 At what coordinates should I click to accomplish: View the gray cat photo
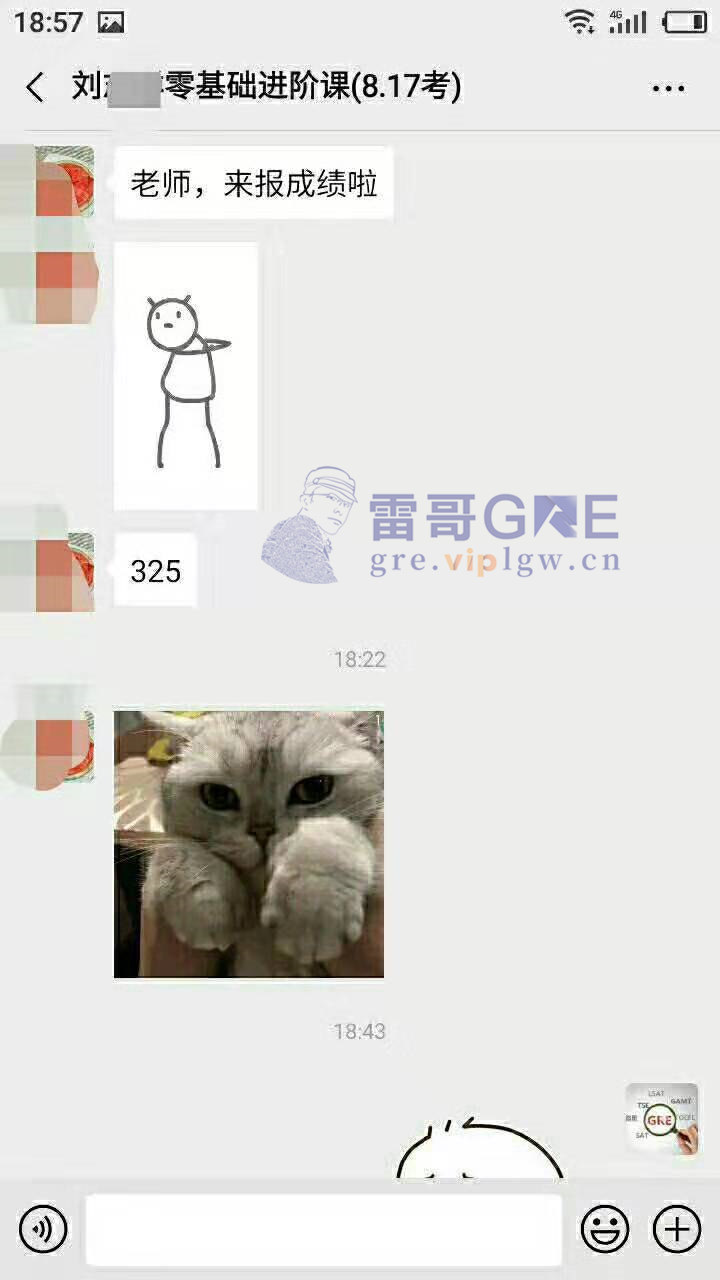249,844
